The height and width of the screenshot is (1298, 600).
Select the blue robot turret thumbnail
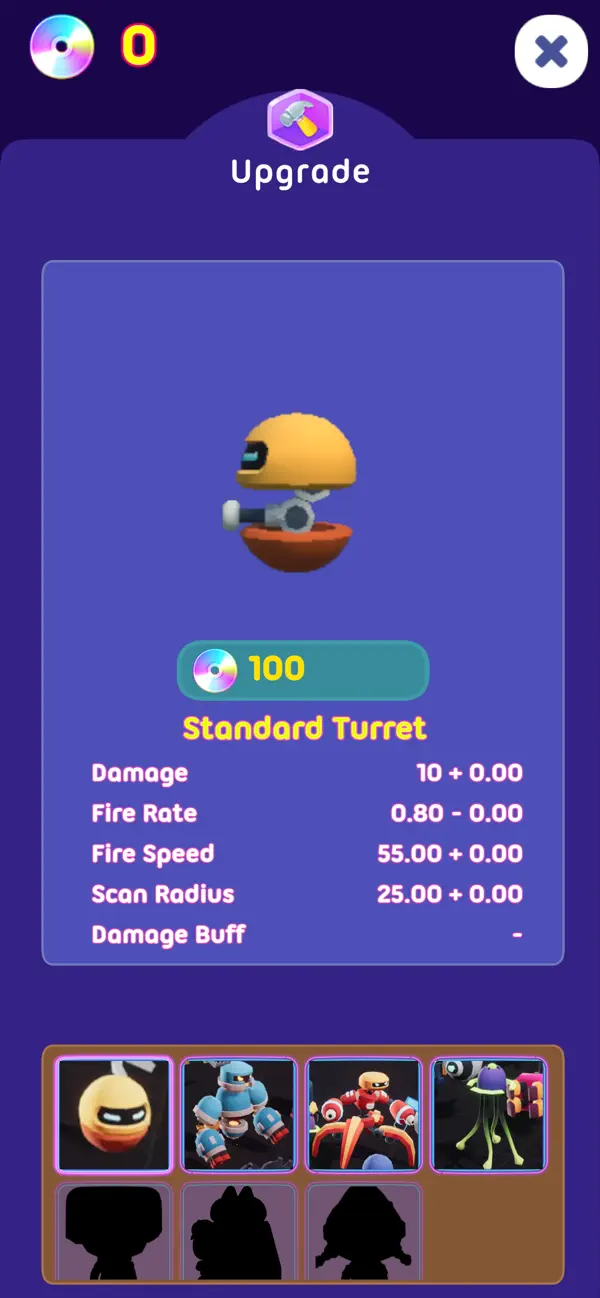click(x=239, y=1114)
